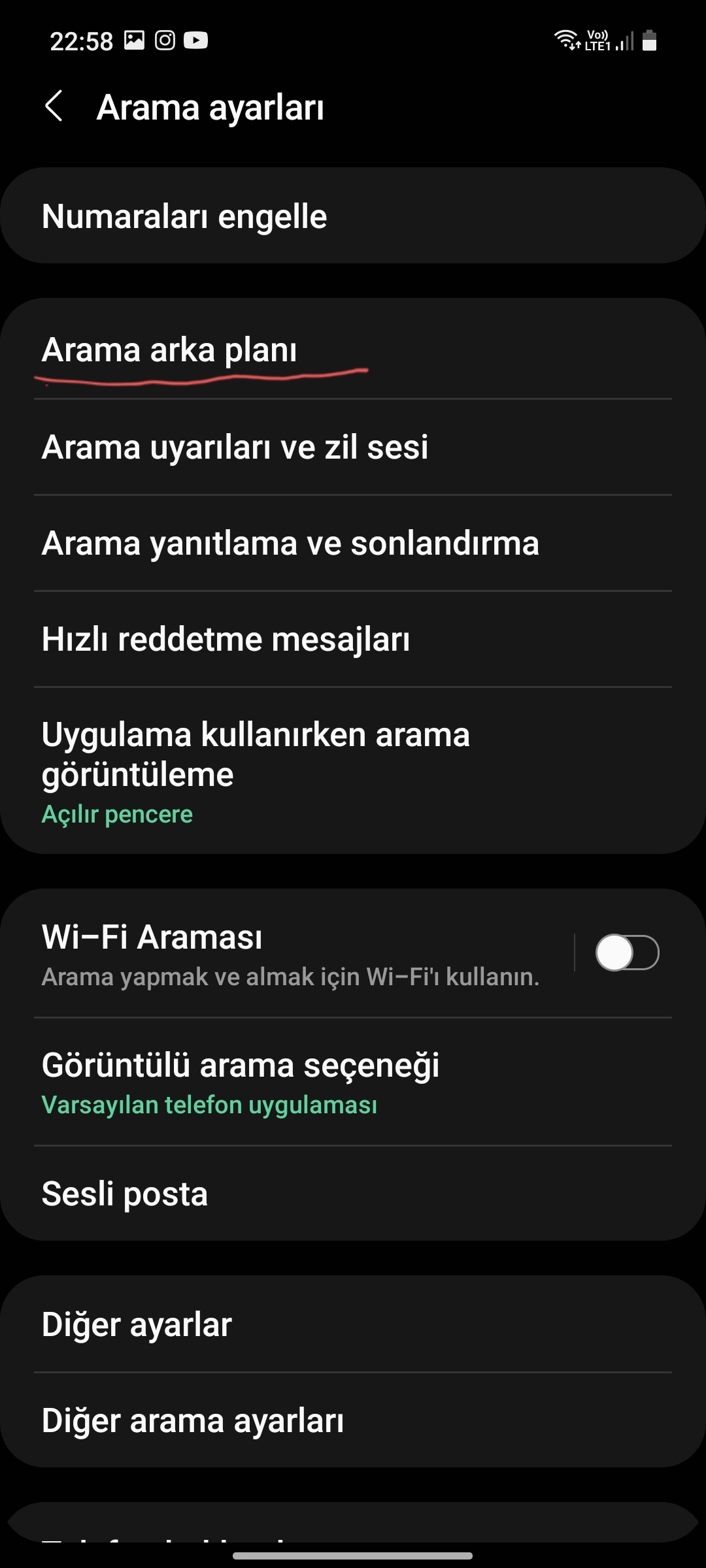
Task: Open Numaraları engelle
Action: pos(353,216)
